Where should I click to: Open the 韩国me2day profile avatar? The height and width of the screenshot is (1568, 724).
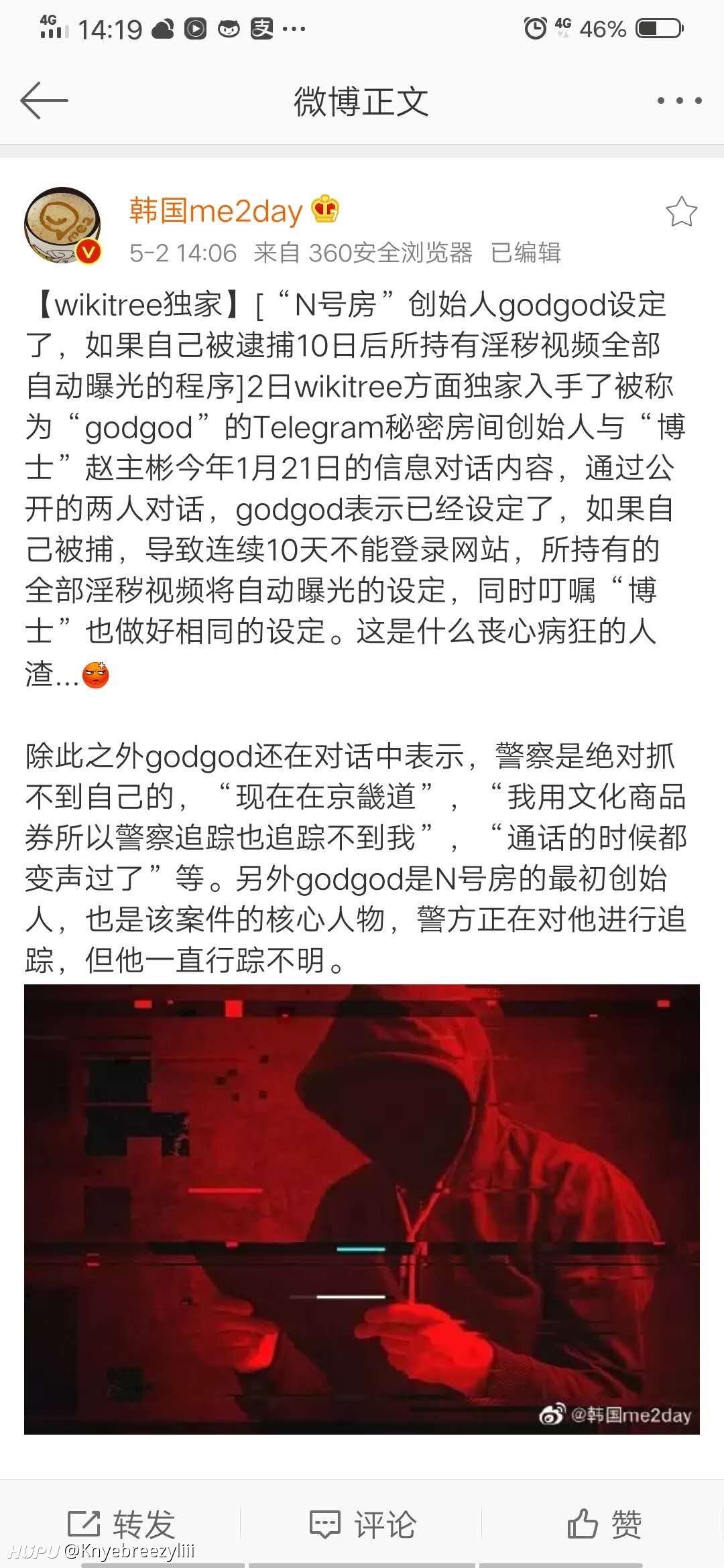point(63,225)
